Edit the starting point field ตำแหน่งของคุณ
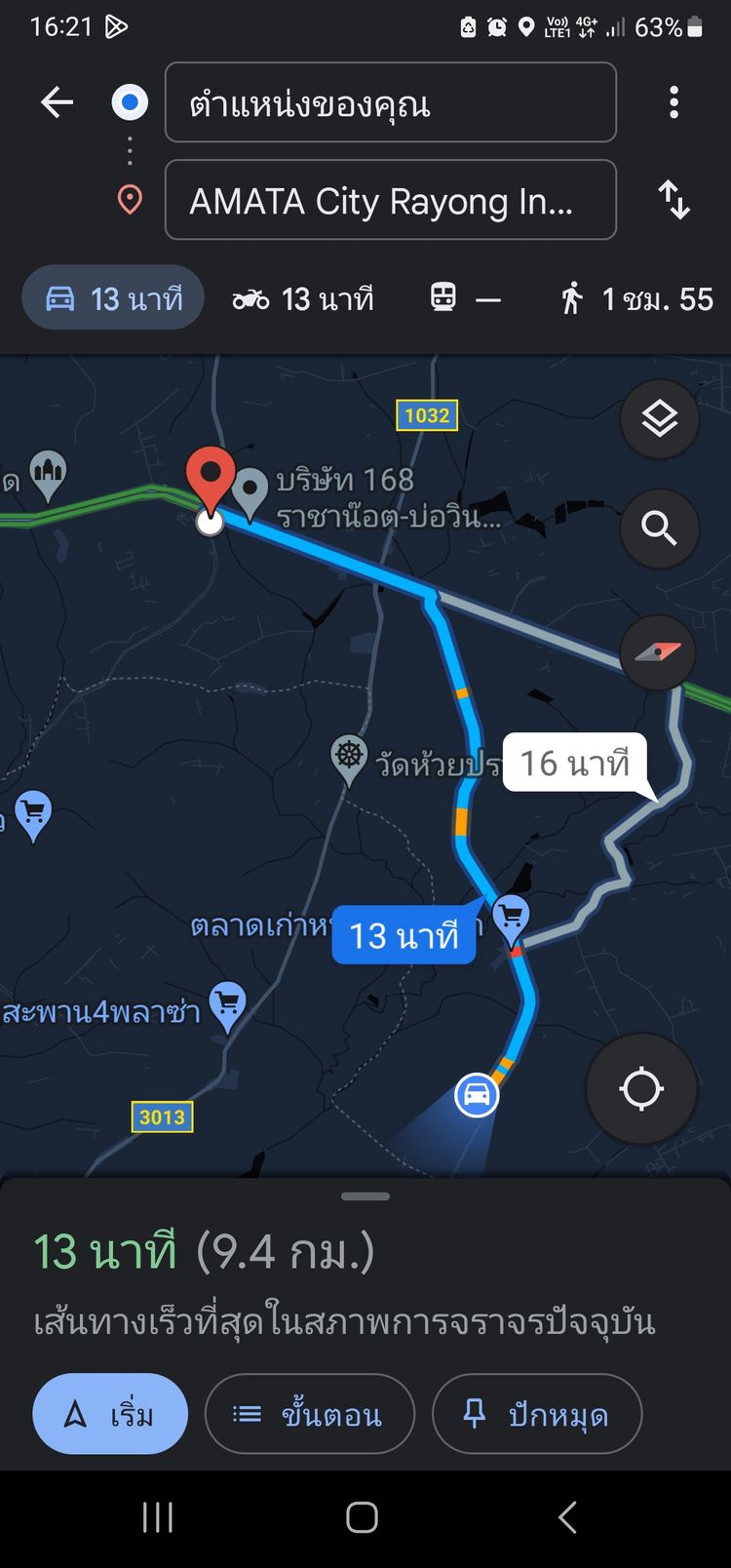The width and height of the screenshot is (731, 1568). [390, 102]
